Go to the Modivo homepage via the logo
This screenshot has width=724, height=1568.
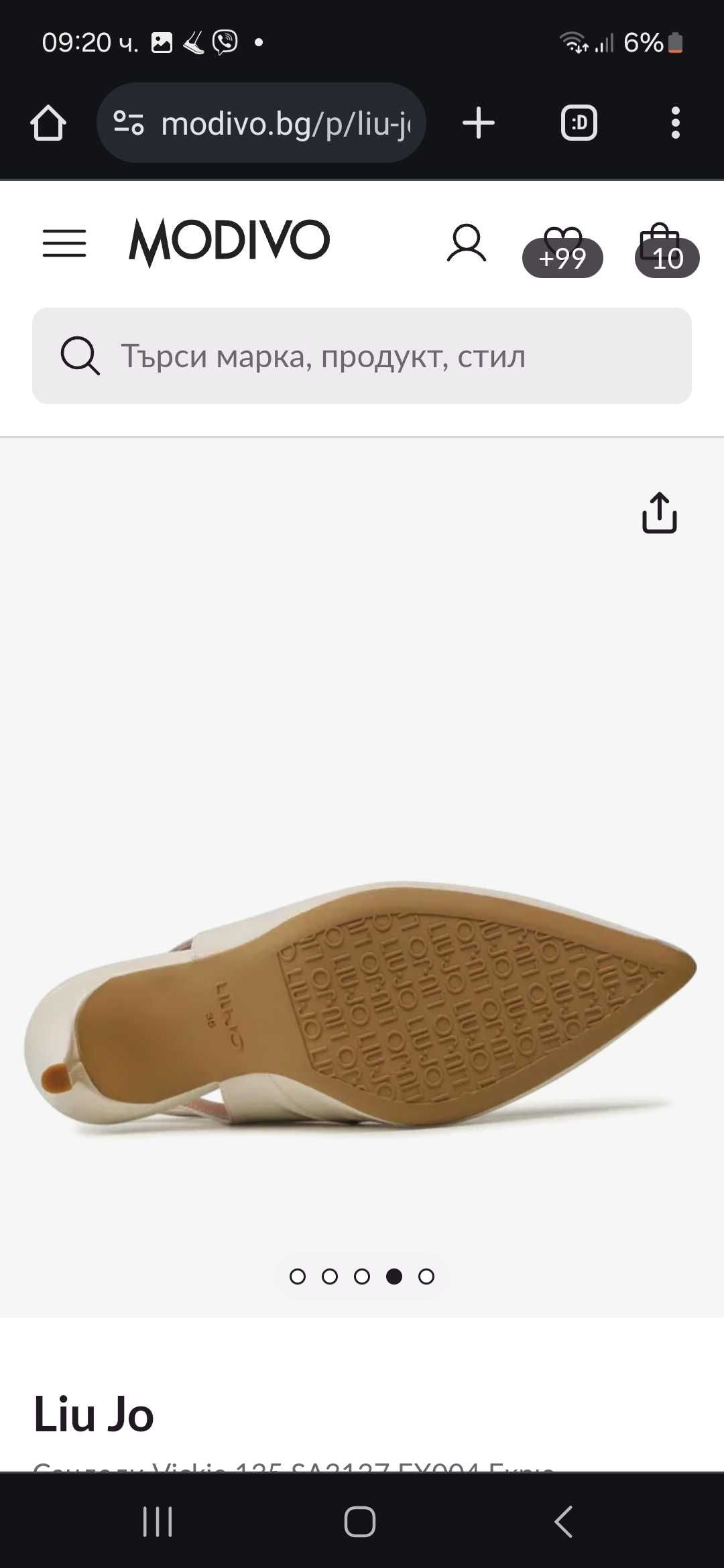point(229,241)
